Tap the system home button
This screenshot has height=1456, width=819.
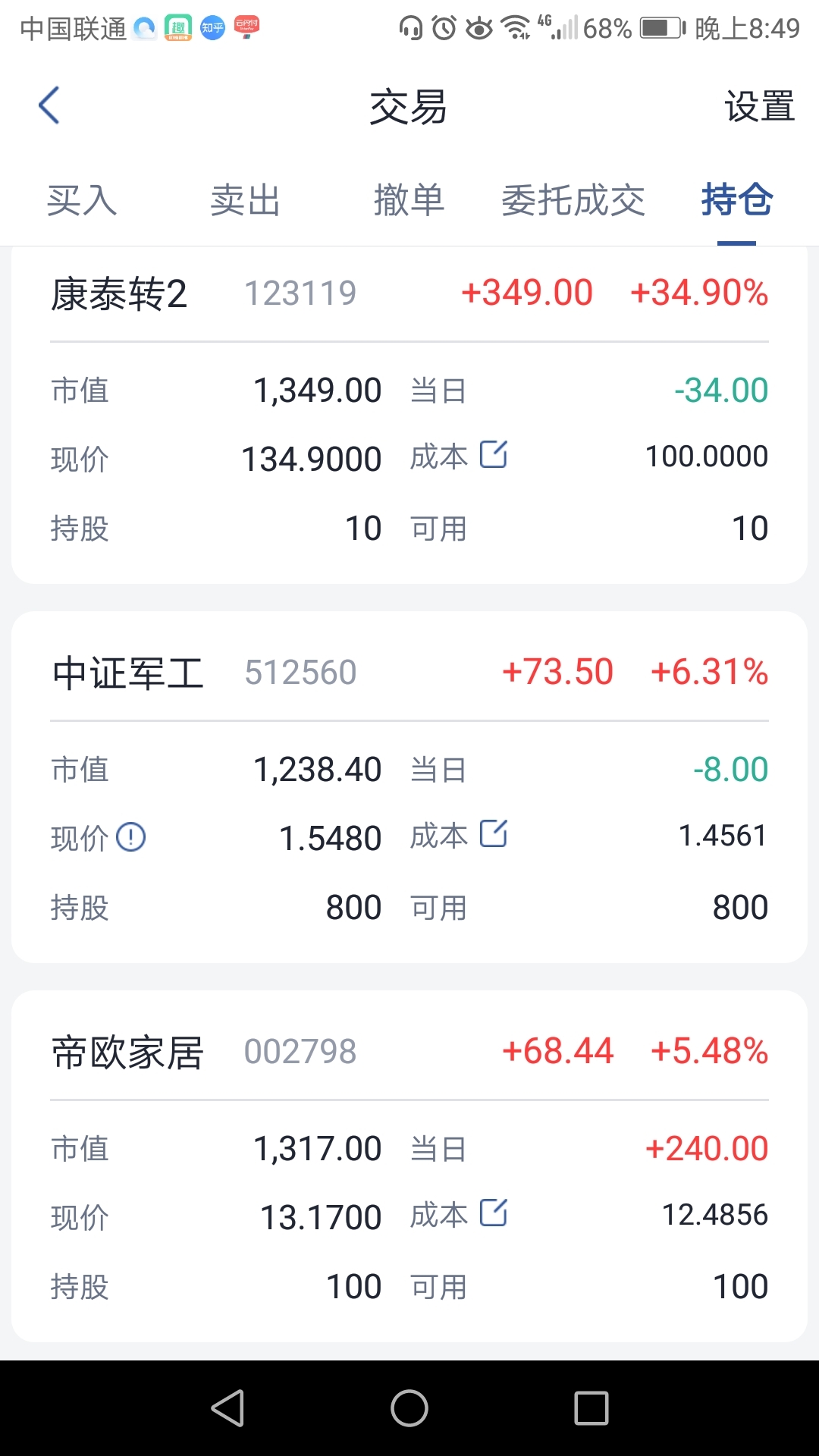tap(409, 1408)
